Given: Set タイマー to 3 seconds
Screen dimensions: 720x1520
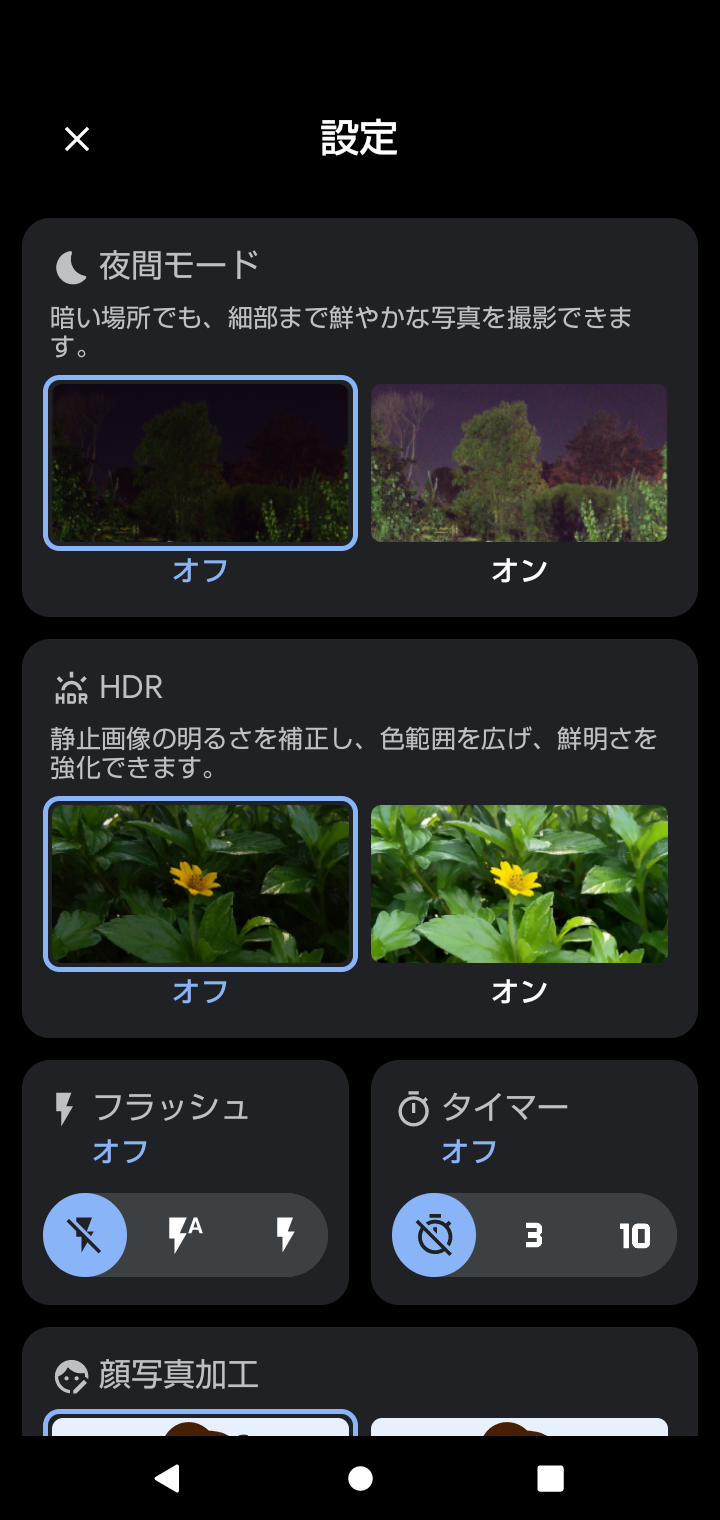Looking at the screenshot, I should pos(534,1235).
